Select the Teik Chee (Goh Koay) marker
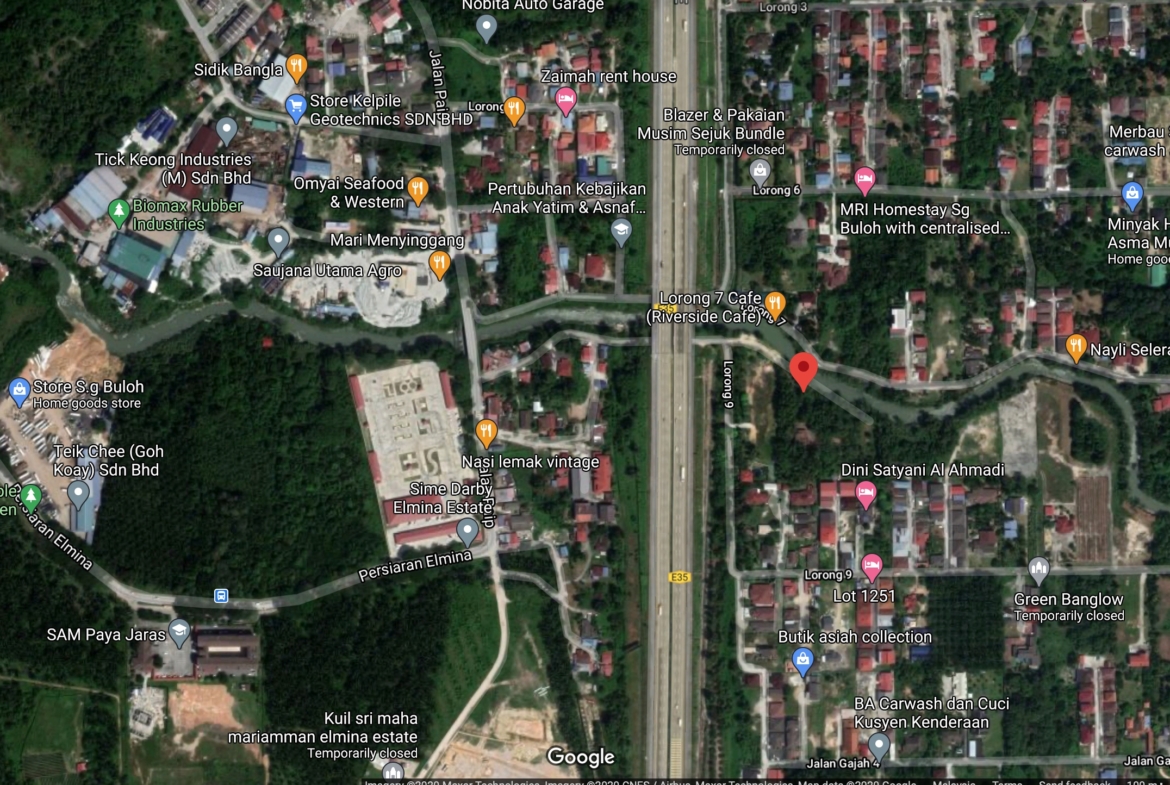Viewport: 1170px width, 785px height. point(78,493)
